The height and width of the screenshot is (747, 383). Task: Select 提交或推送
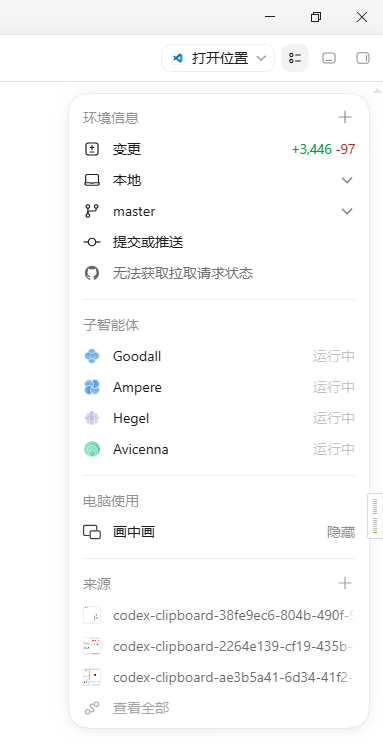pos(219,242)
